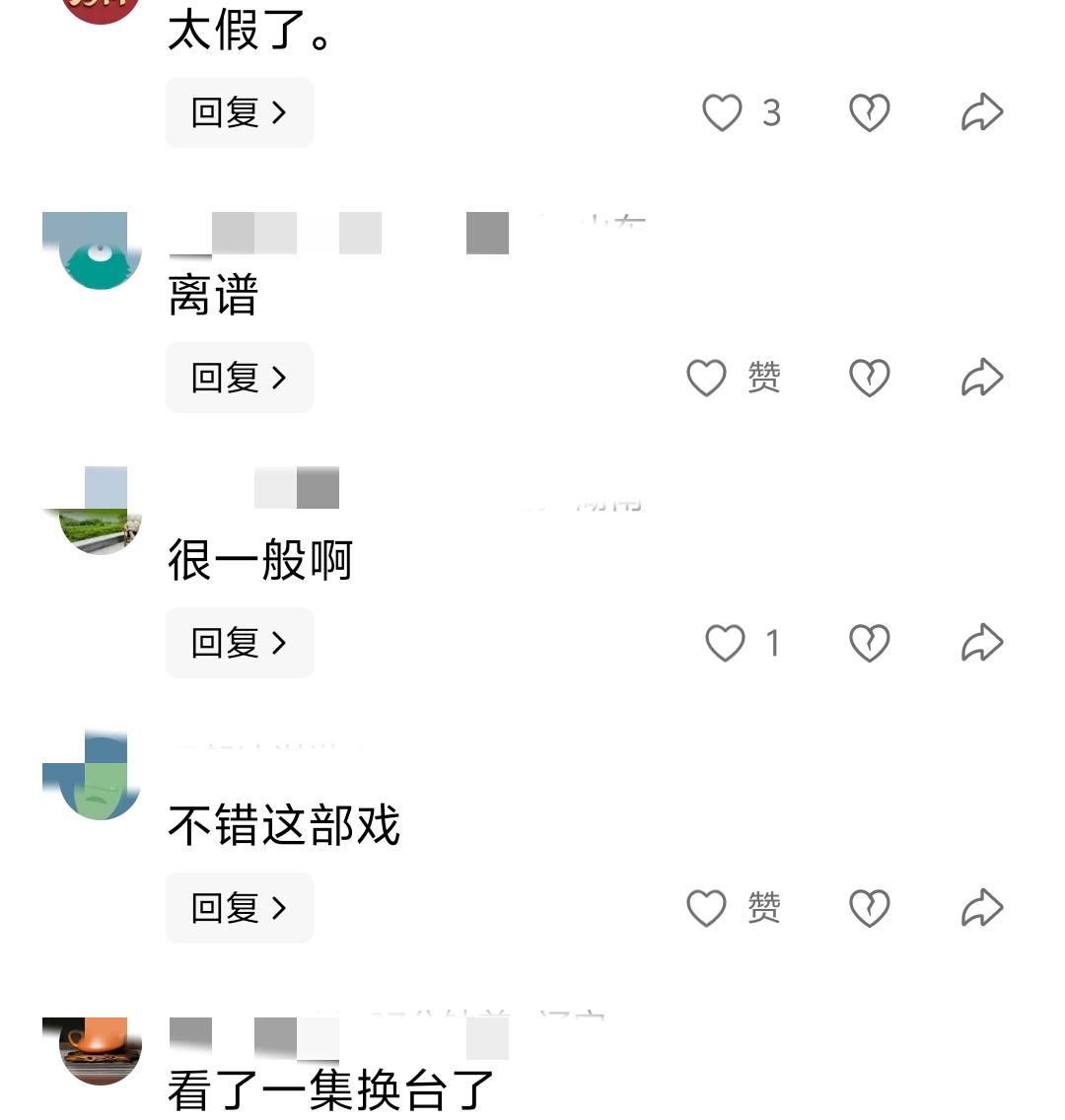Share the comment 很一般啊
The image size is (1065, 1120).
coord(982,643)
